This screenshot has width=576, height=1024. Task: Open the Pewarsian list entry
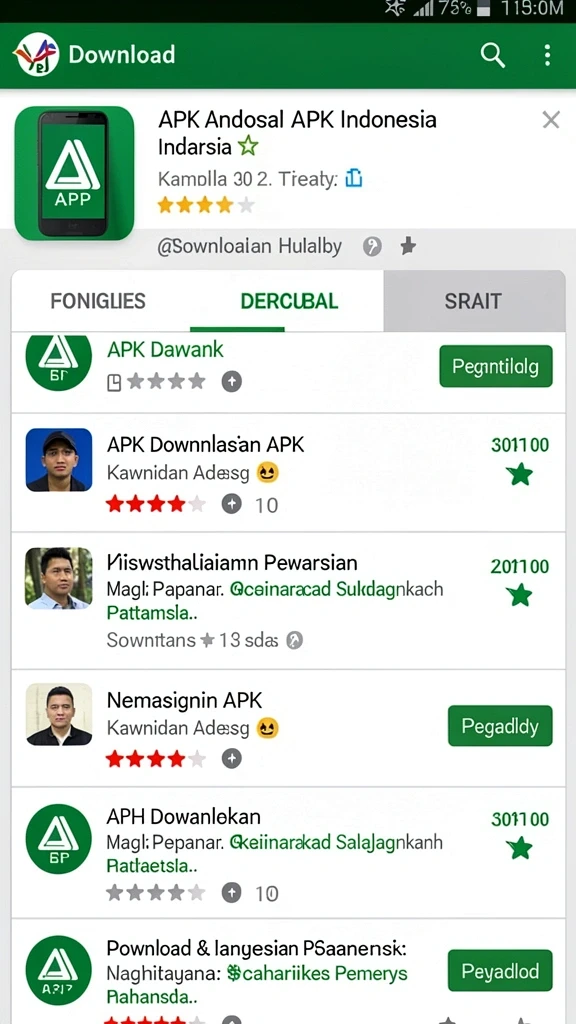pyautogui.click(x=288, y=600)
